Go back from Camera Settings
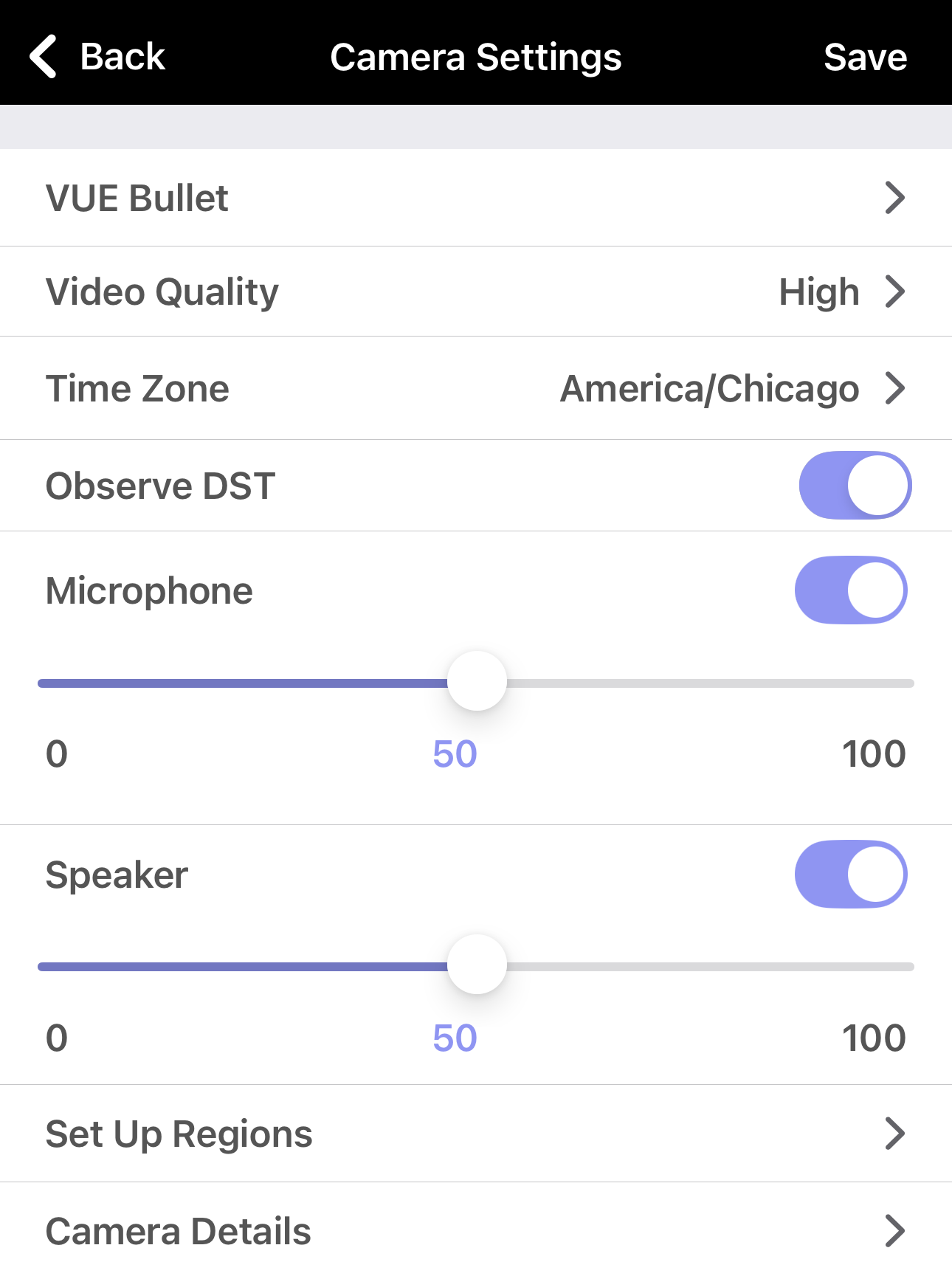The width and height of the screenshot is (952, 1262). coord(97,57)
